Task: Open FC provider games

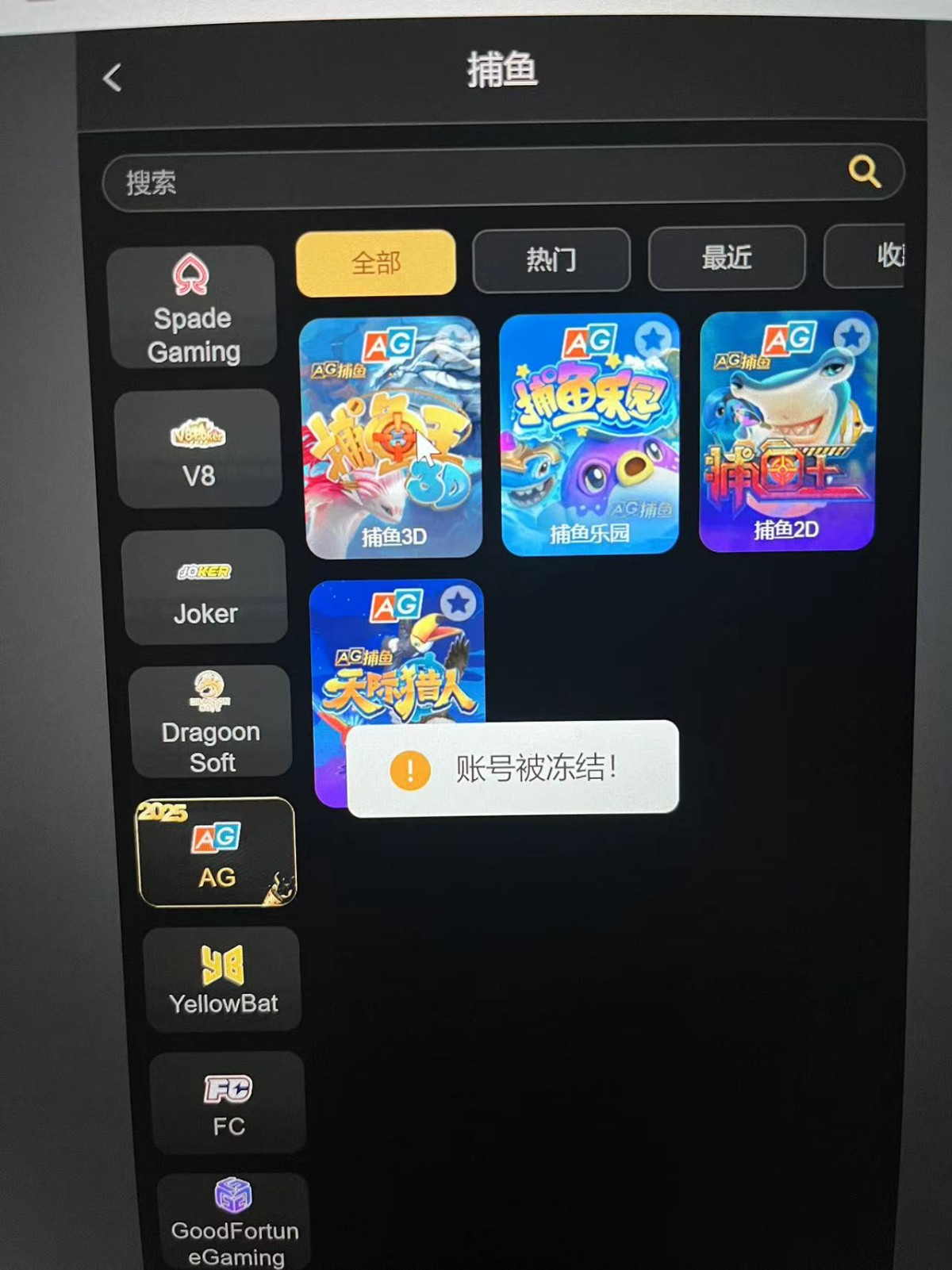Action: pyautogui.click(x=228, y=1103)
